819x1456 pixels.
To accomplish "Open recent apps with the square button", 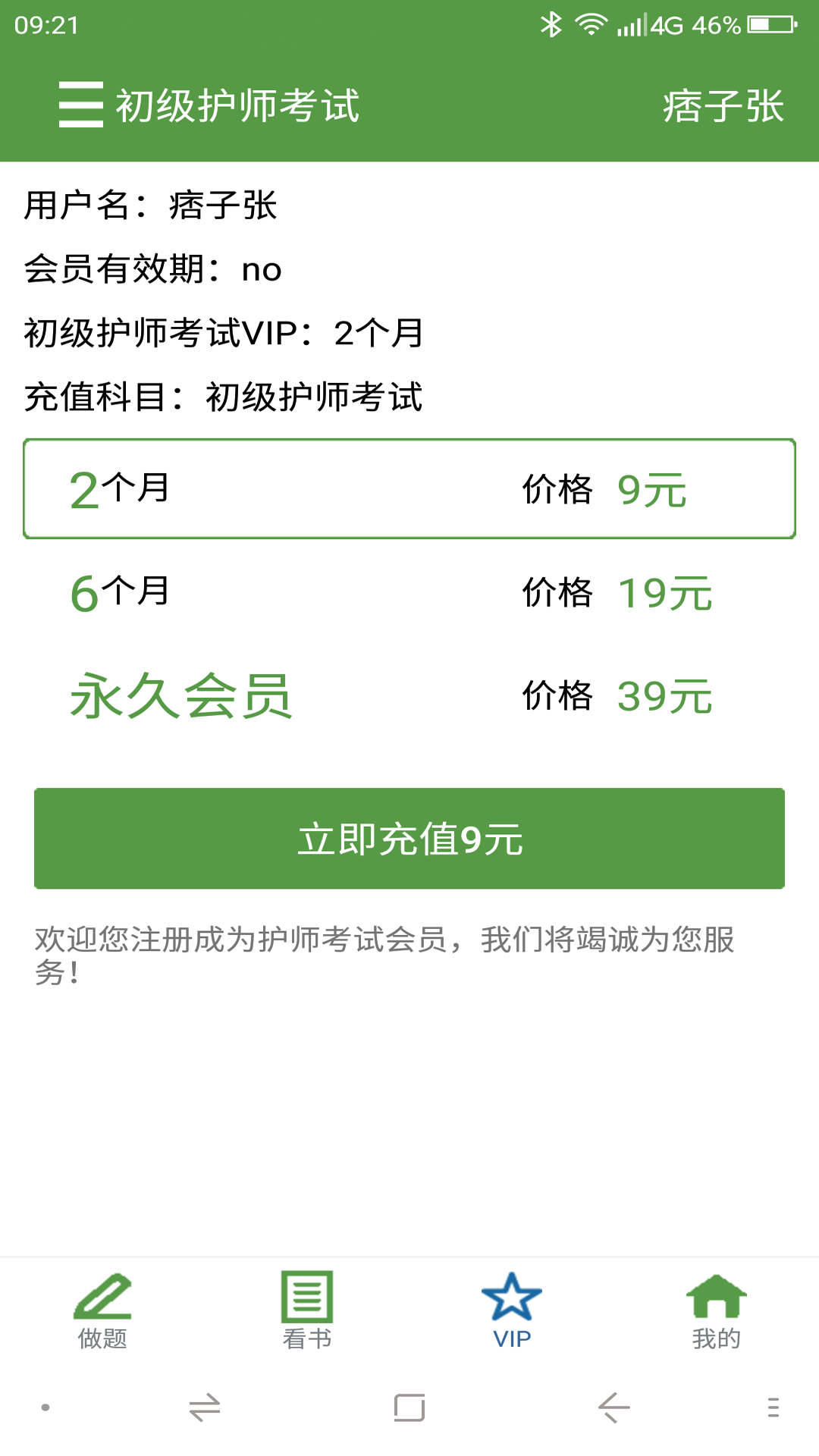I will point(409,1408).
